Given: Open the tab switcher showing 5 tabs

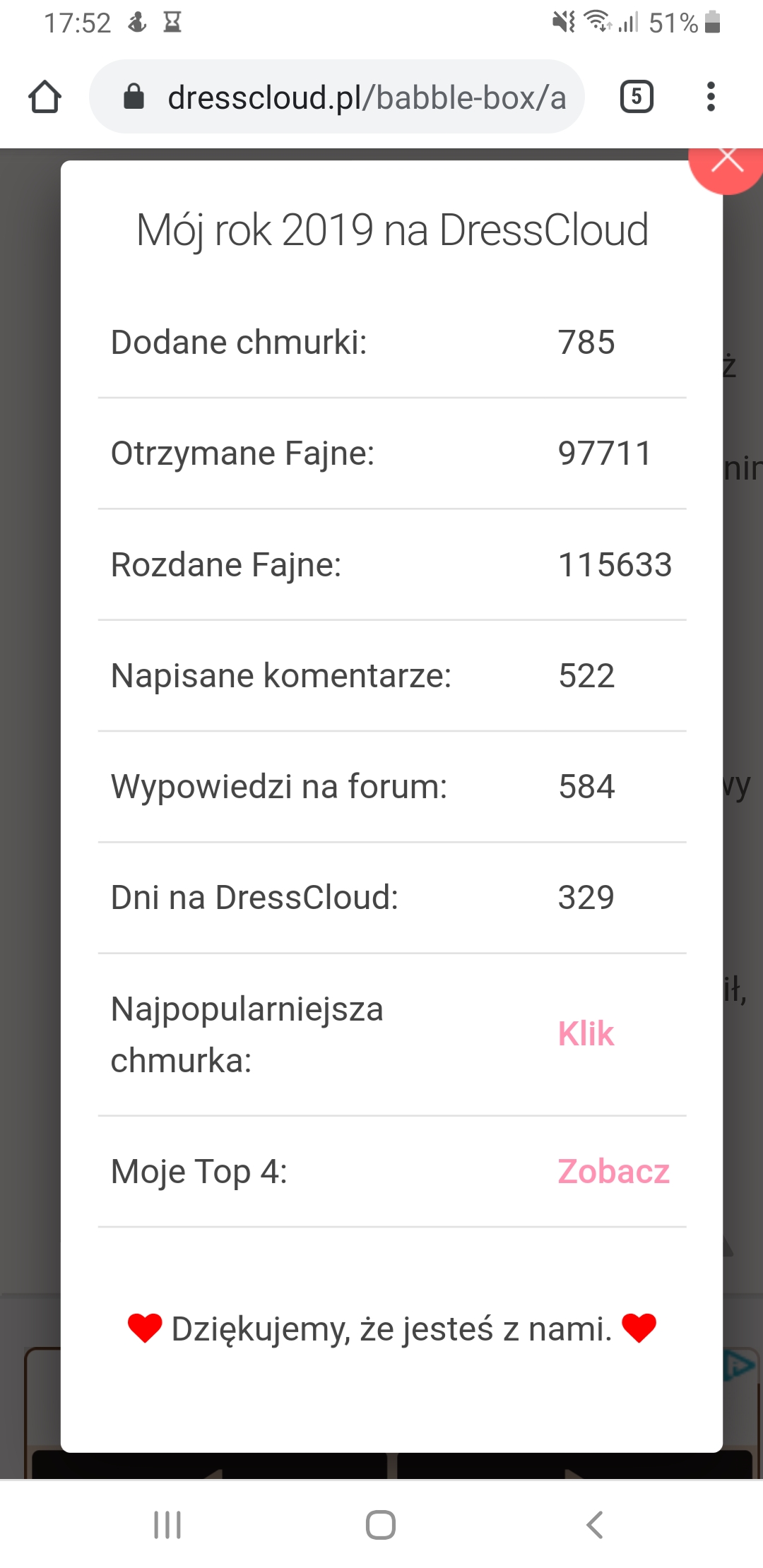Looking at the screenshot, I should [x=635, y=96].
